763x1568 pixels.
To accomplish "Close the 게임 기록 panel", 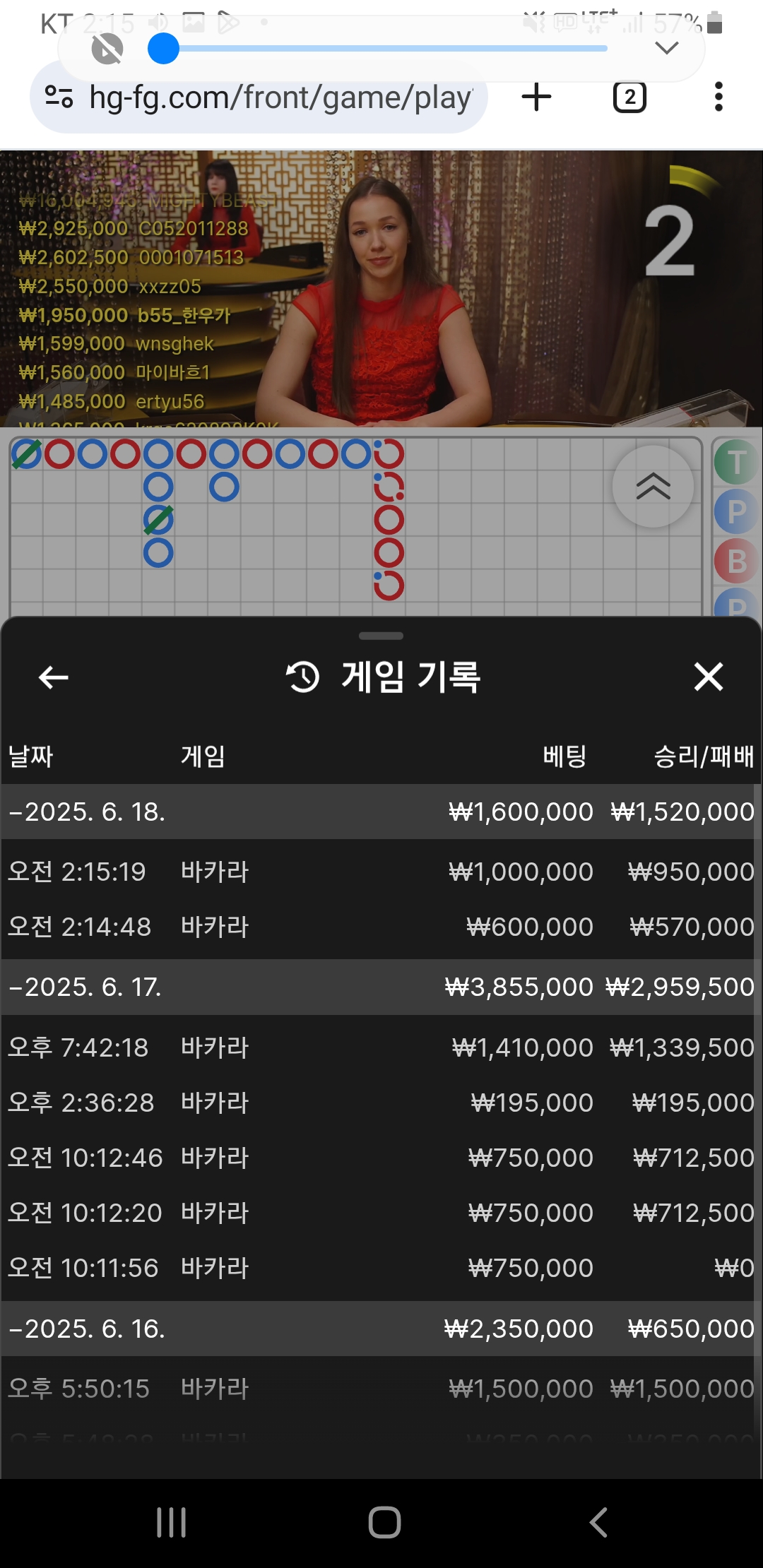I will point(708,677).
